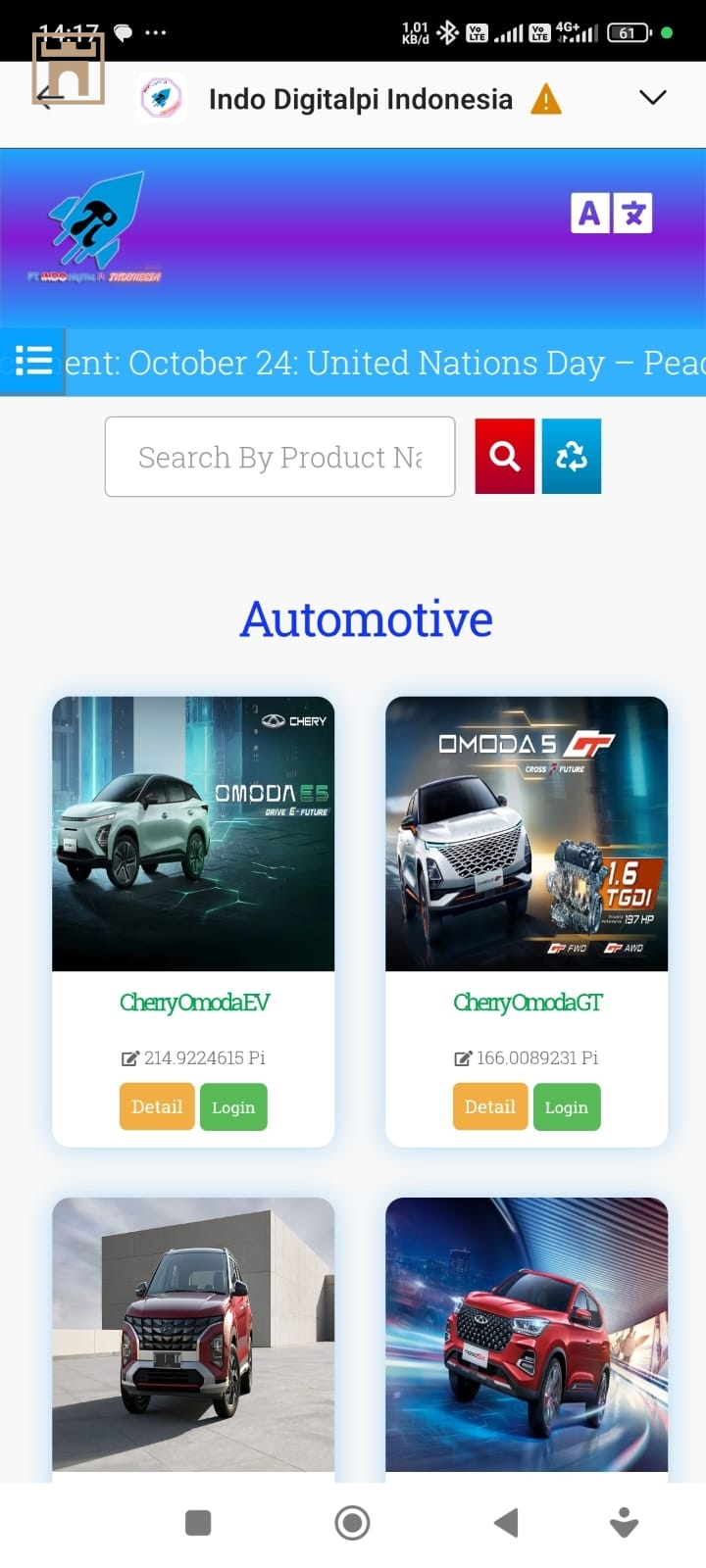
Task: Tap Login under CherryOmodaEV
Action: [x=233, y=1106]
